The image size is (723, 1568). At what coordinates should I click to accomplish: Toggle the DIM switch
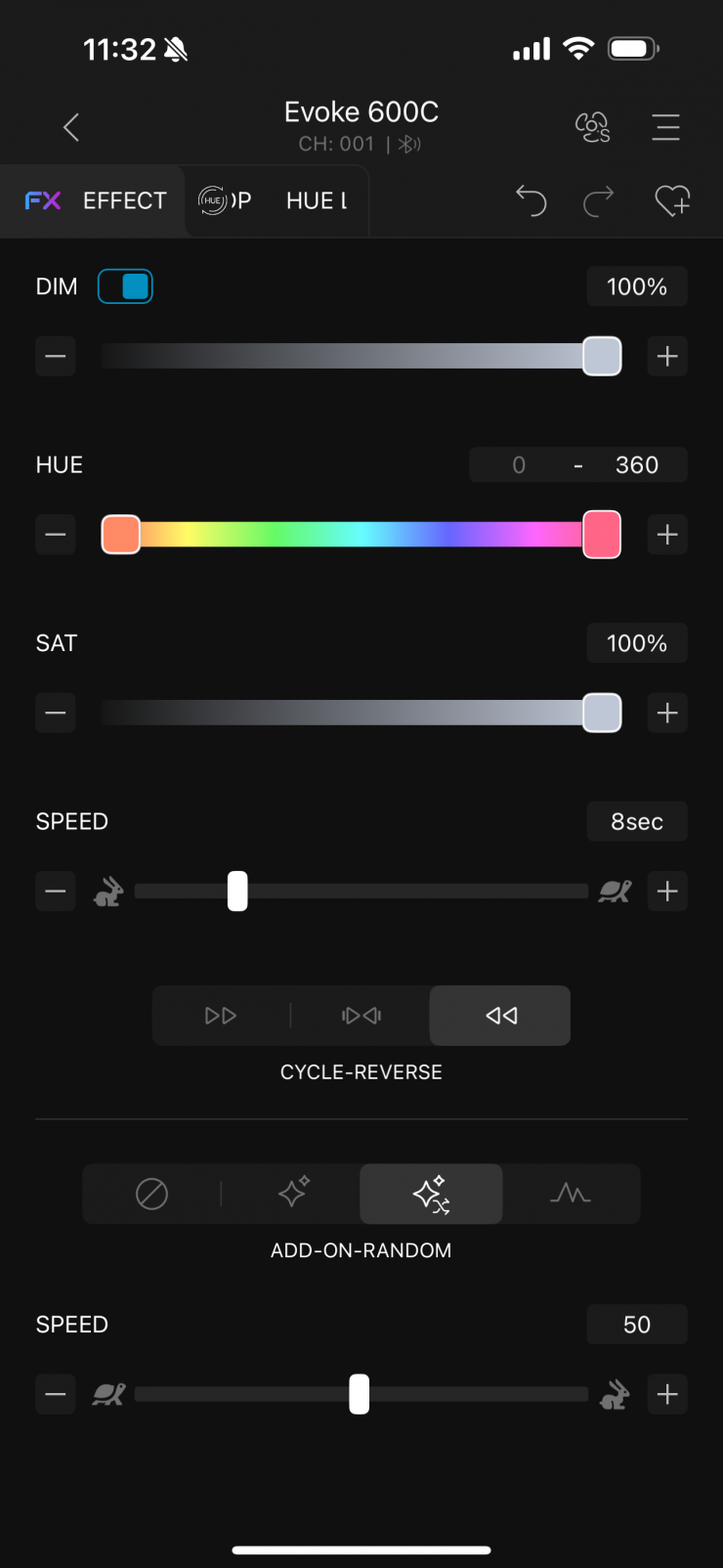pyautogui.click(x=125, y=286)
